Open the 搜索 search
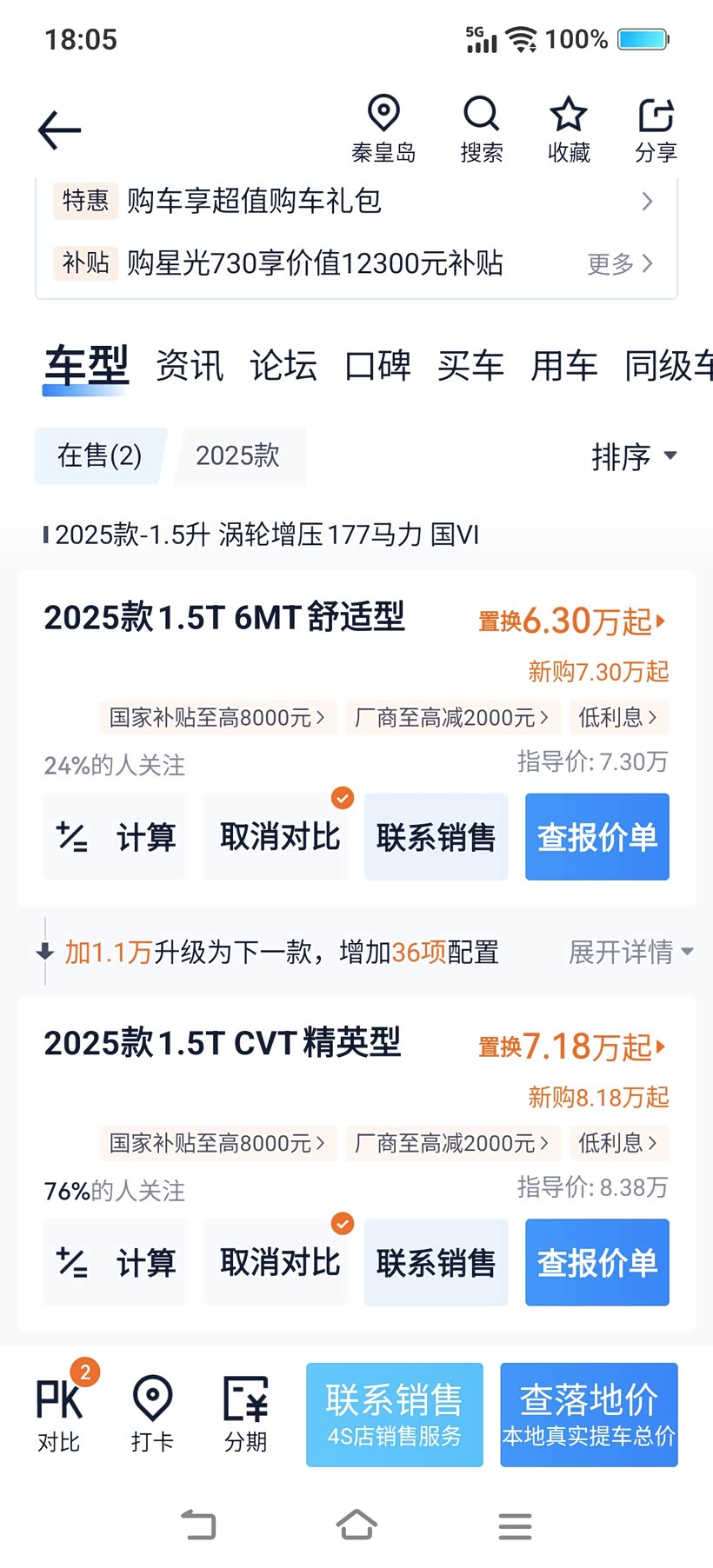 [x=481, y=130]
